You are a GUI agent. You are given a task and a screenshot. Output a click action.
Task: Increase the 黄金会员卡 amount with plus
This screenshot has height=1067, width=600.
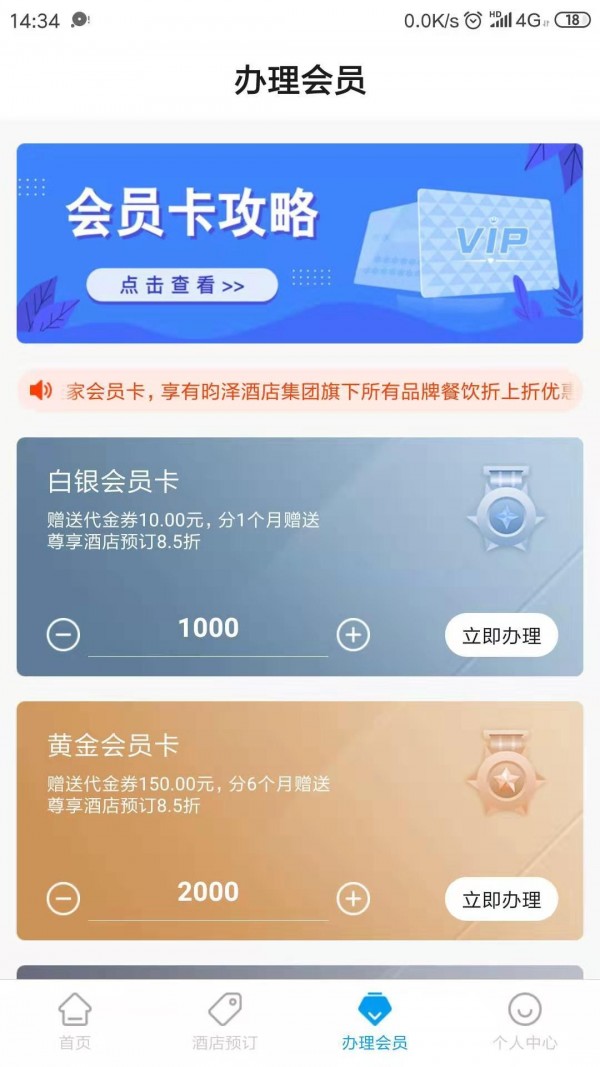[353, 899]
